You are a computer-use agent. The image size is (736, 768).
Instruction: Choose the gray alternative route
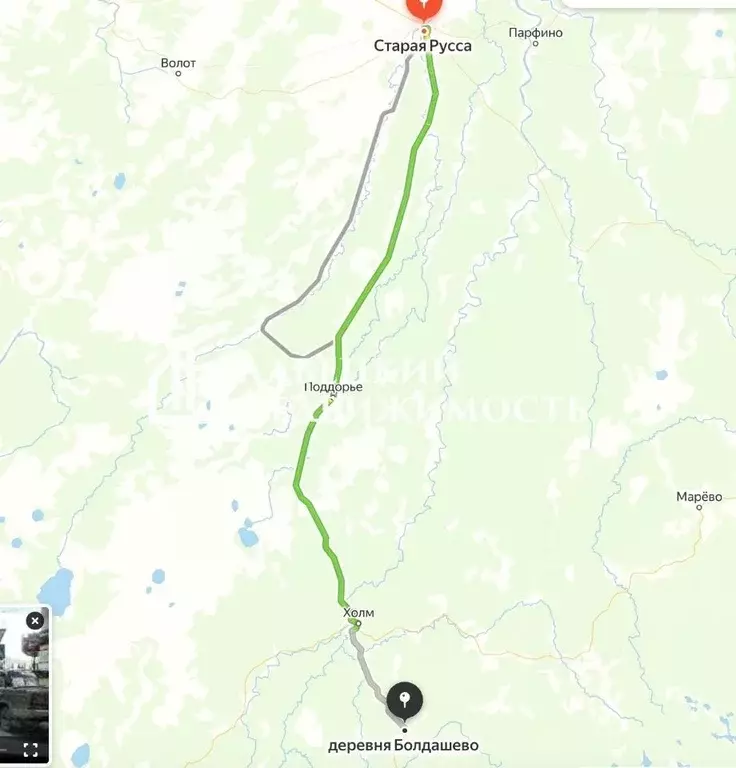tap(340, 235)
